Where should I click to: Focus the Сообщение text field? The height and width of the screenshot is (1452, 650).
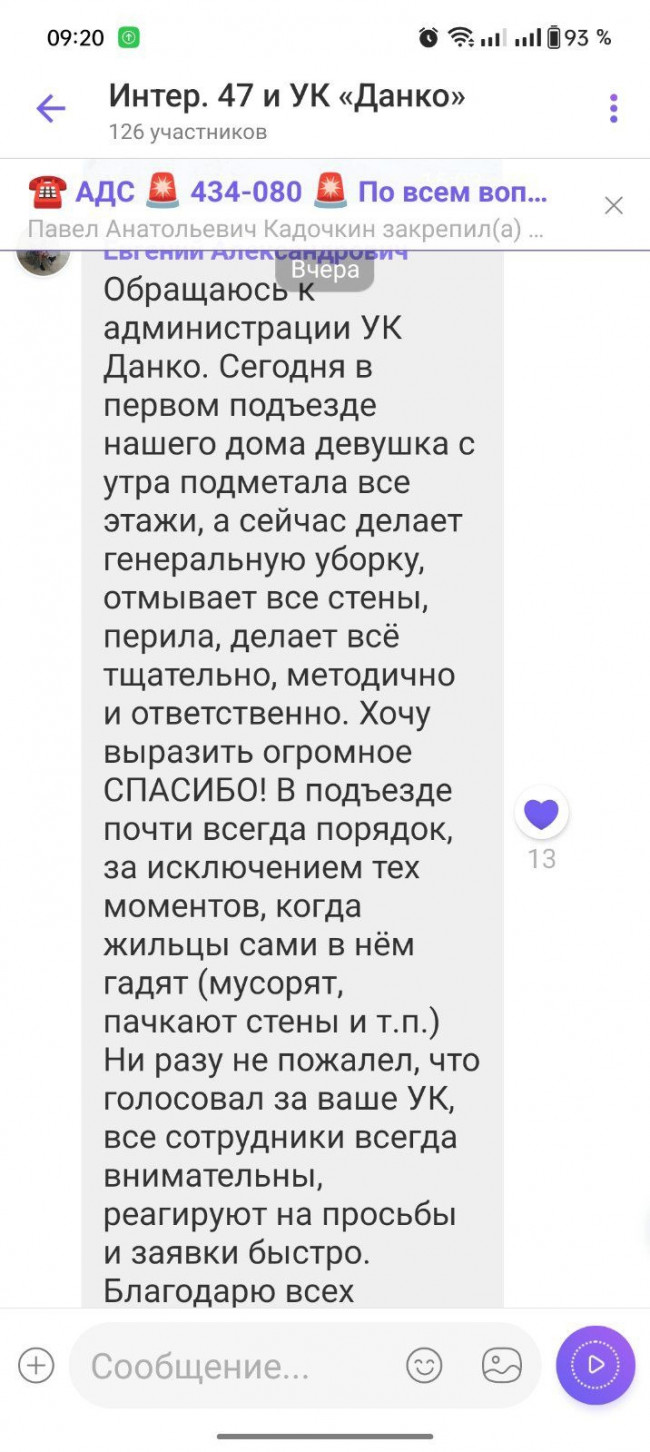240,1366
